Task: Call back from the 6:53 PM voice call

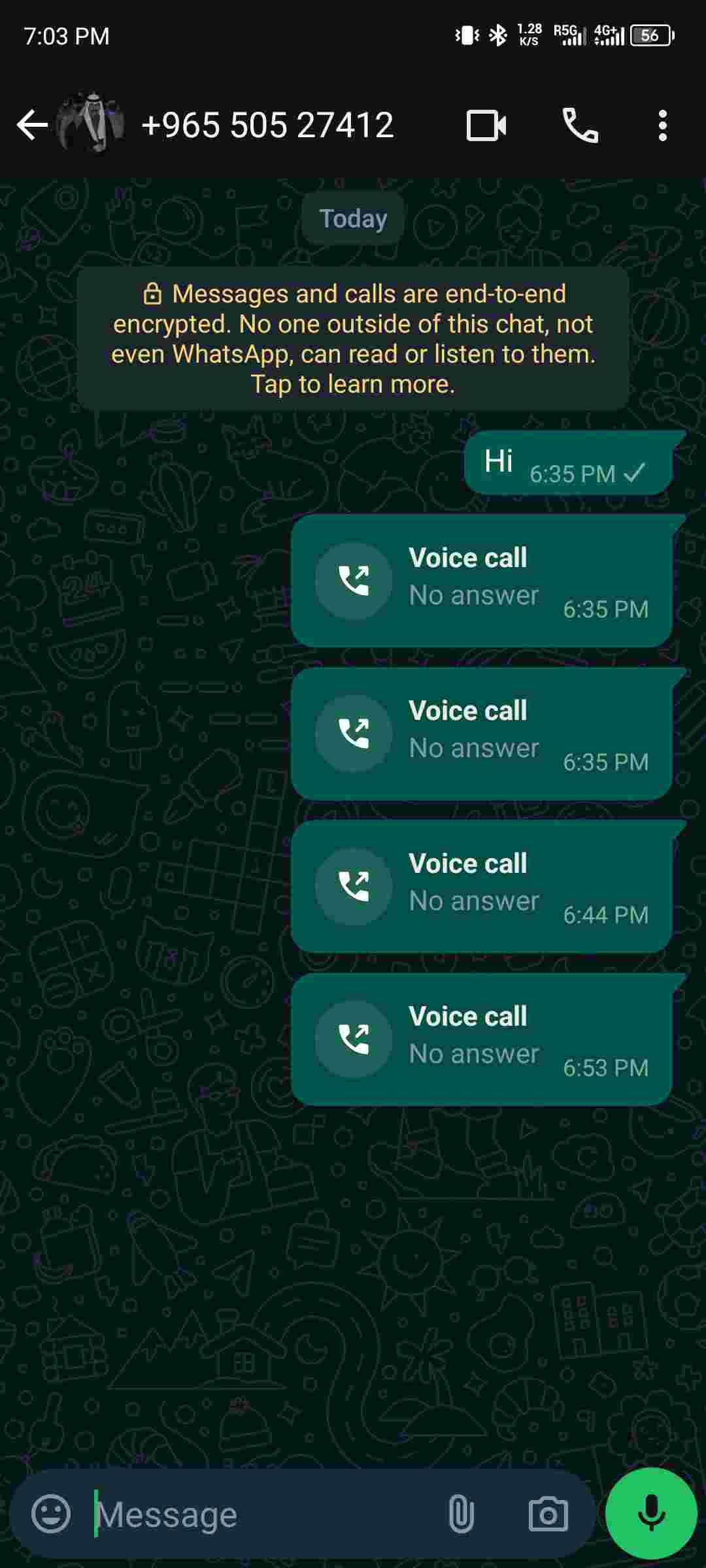Action: click(x=354, y=1039)
